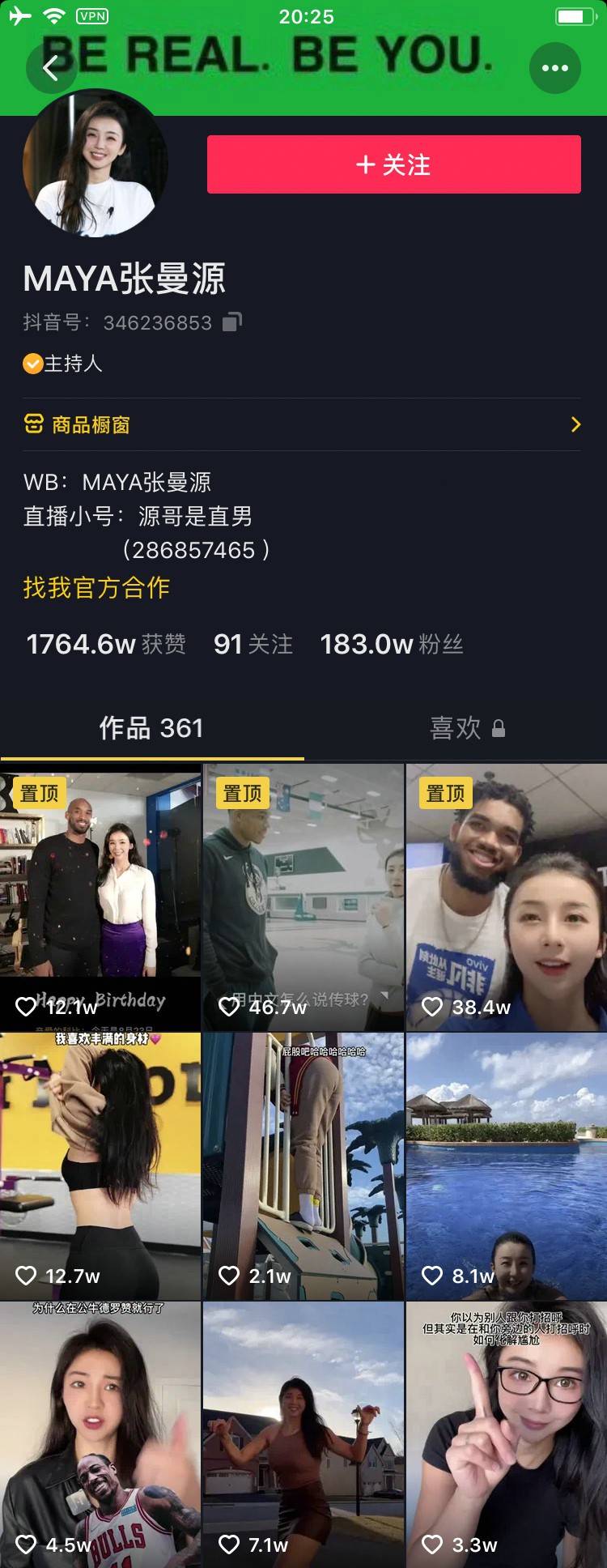The image size is (607, 1568).
Task: Select the 作品 361 tab
Action: coord(151,727)
